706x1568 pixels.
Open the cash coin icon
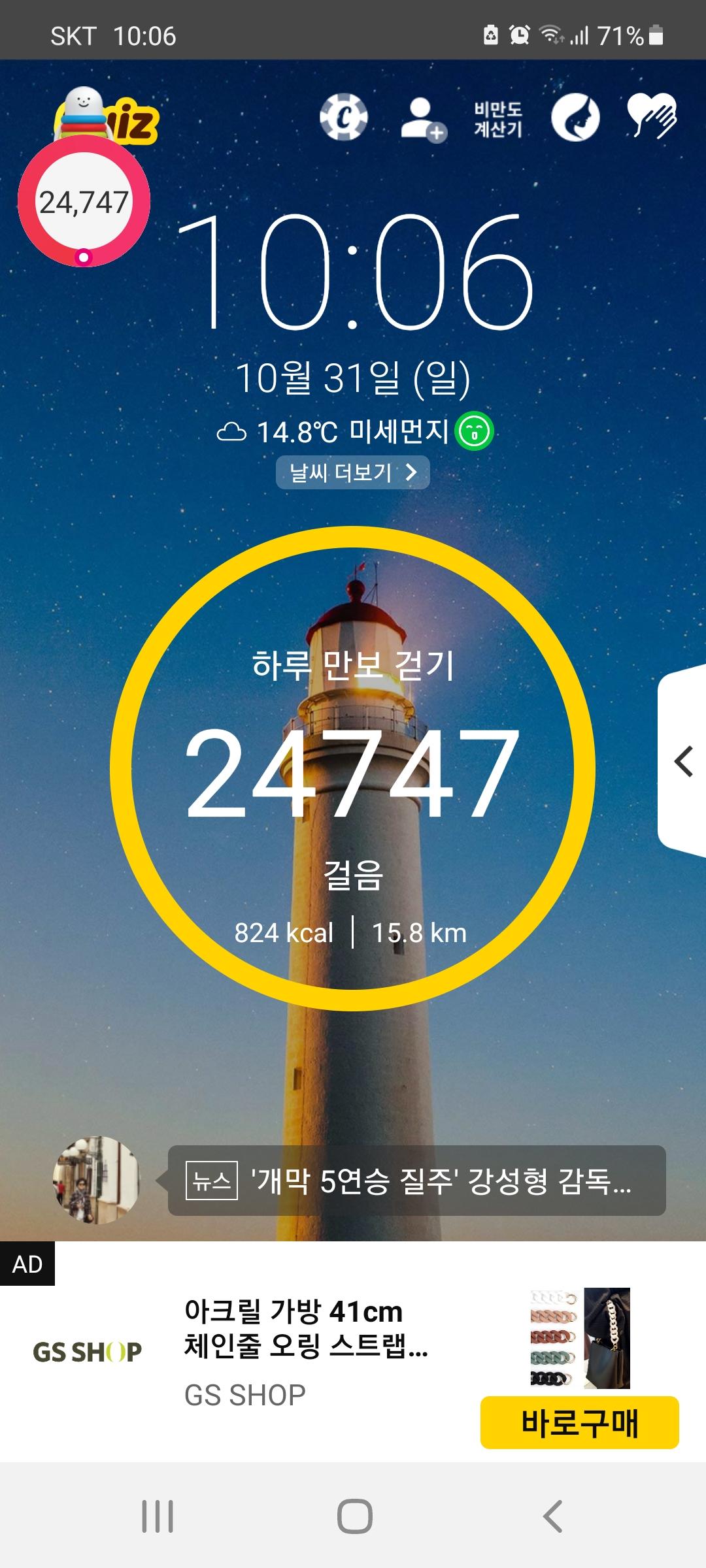tap(343, 118)
